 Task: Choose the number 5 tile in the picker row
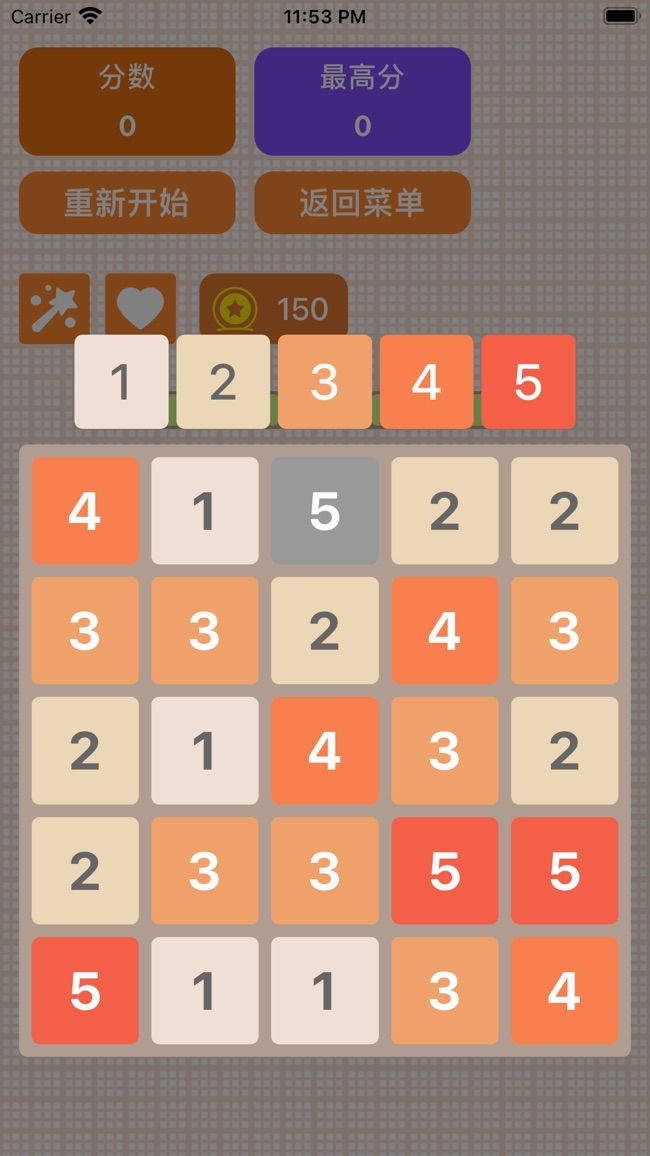click(528, 382)
